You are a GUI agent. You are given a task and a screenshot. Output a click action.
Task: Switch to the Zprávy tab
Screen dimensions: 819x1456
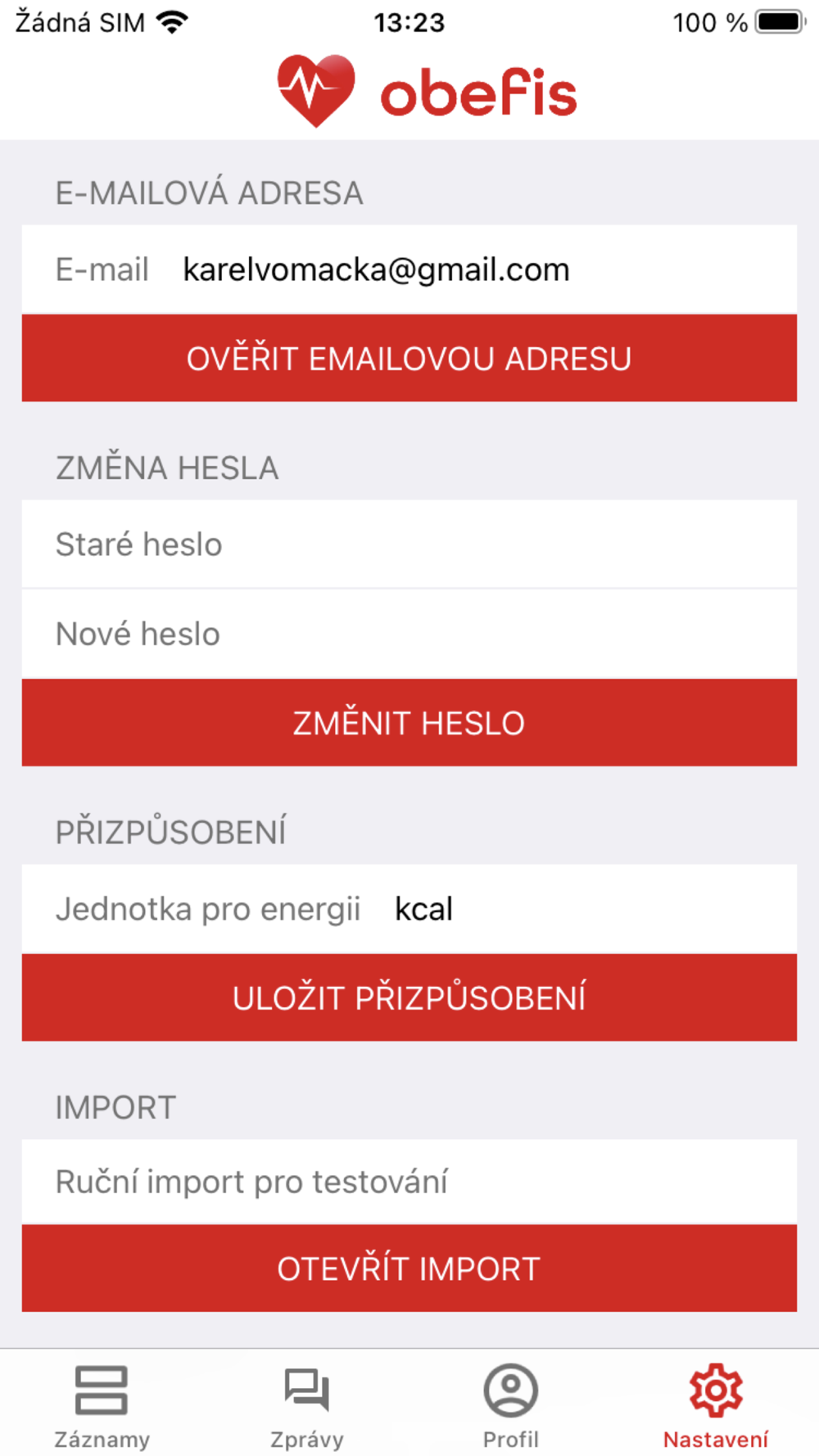[x=307, y=1406]
